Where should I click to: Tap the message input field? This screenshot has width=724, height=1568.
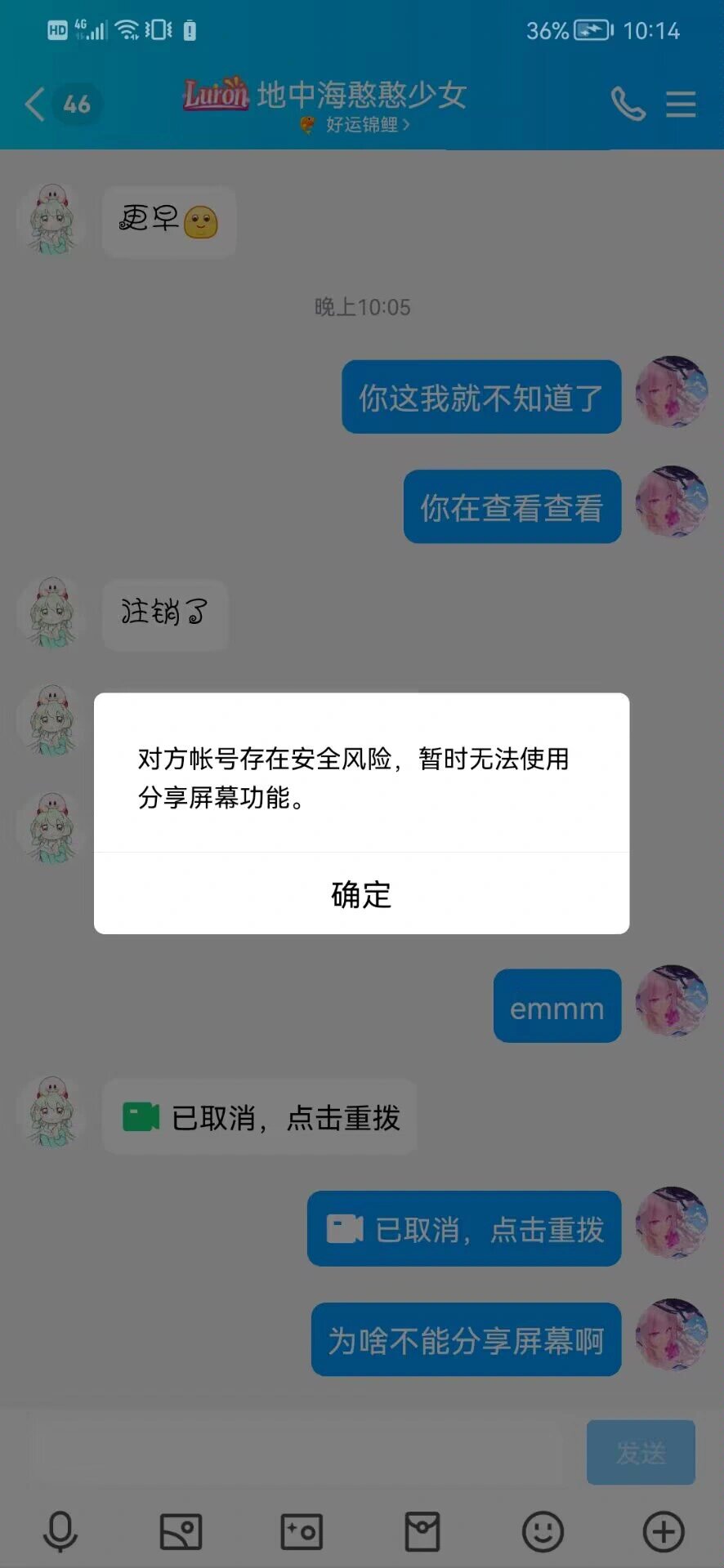294,1454
